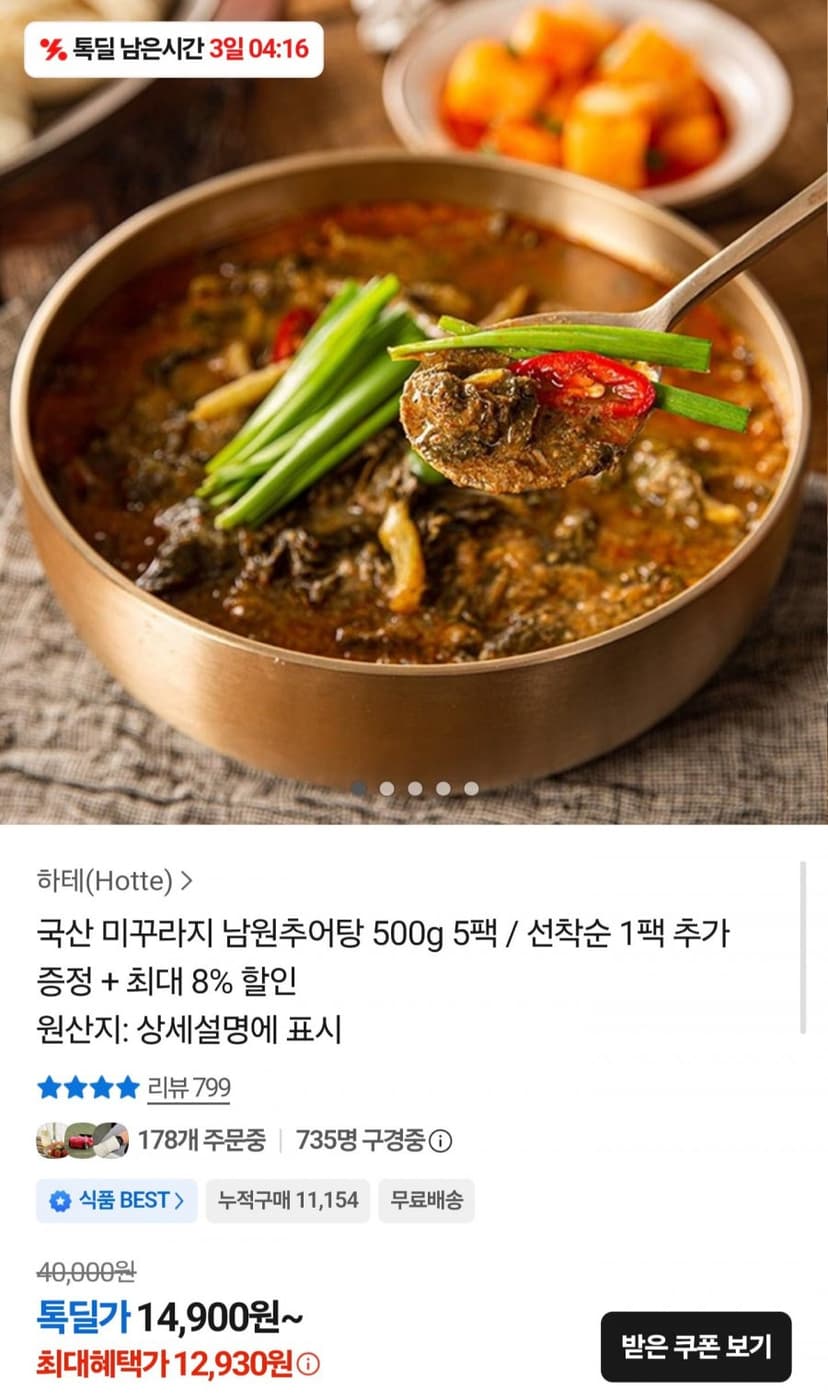Tap the info icon next to 735명 구경중
828x1399 pixels.
pos(440,1140)
